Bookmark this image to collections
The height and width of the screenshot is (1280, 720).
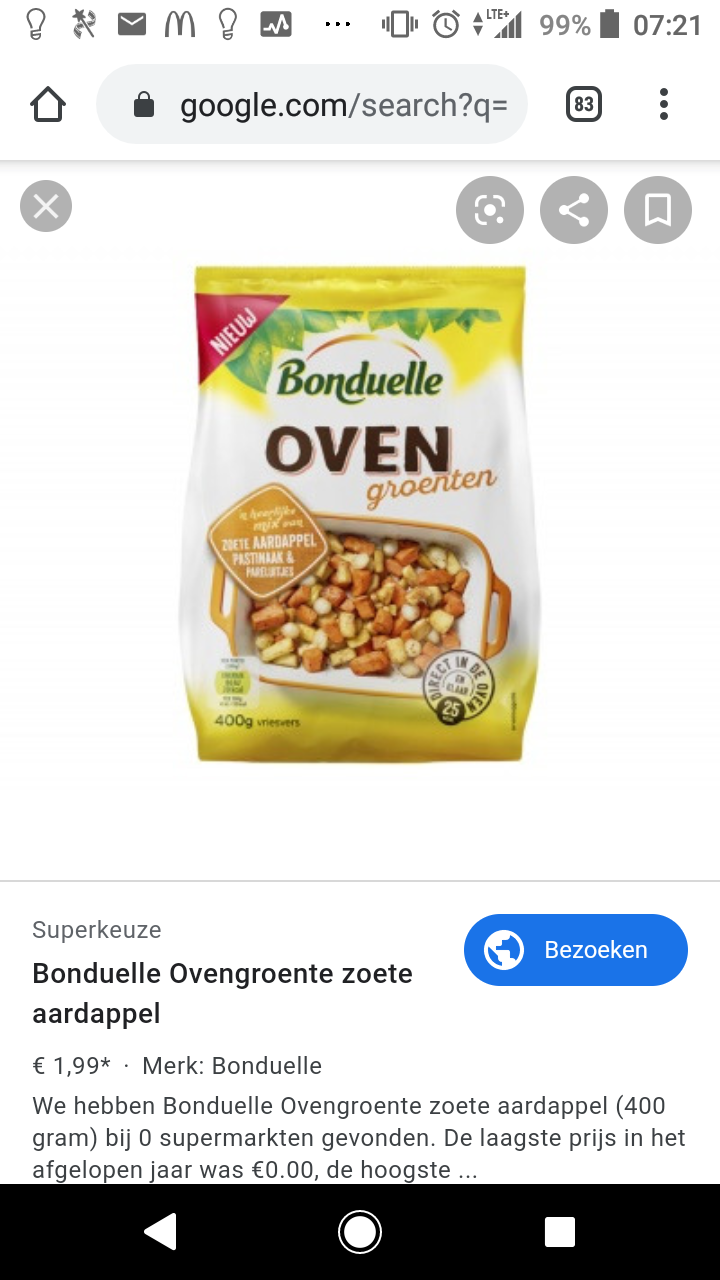658,210
